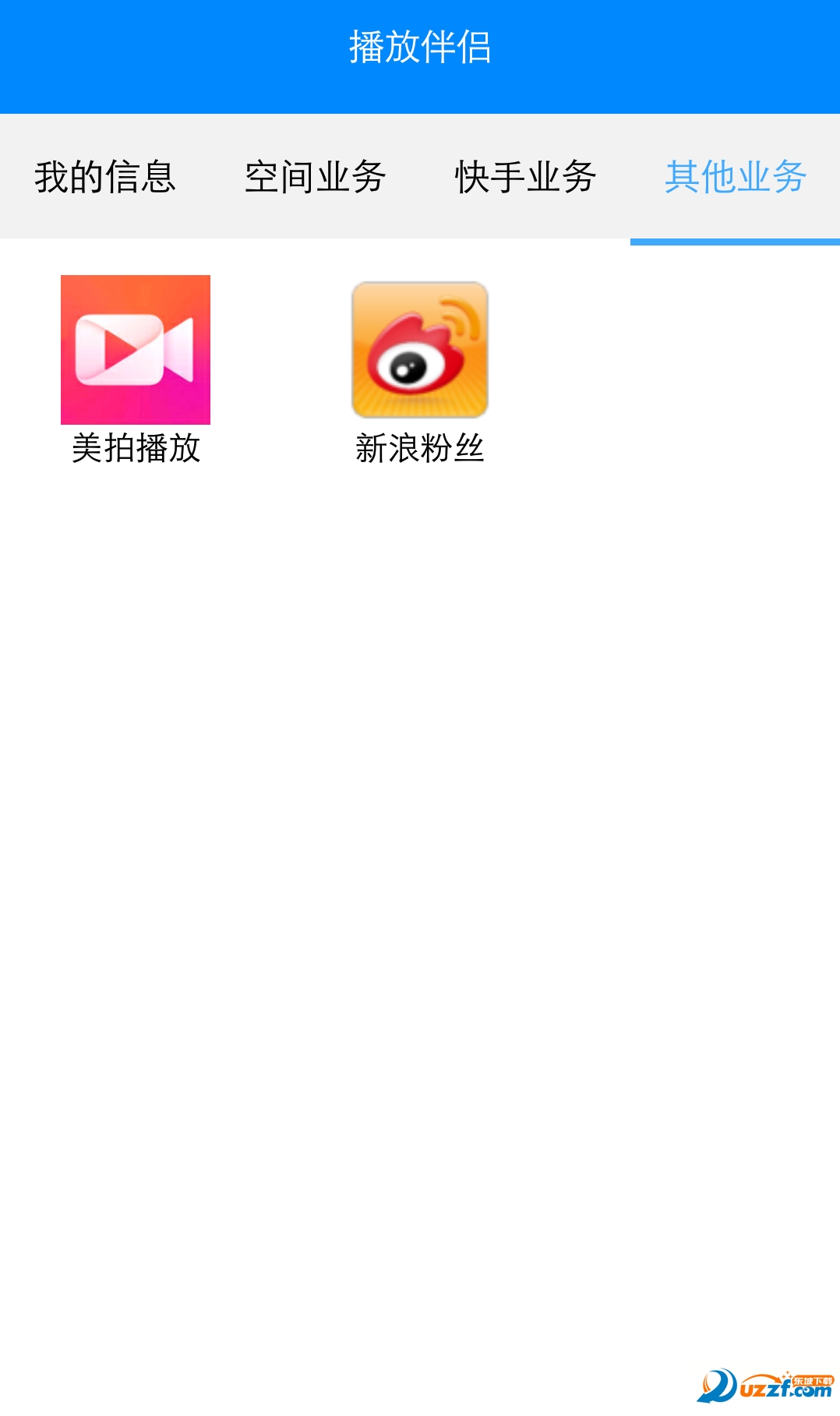Switch to the 空间业务 tab
This screenshot has height=1416, width=840.
coord(316,178)
